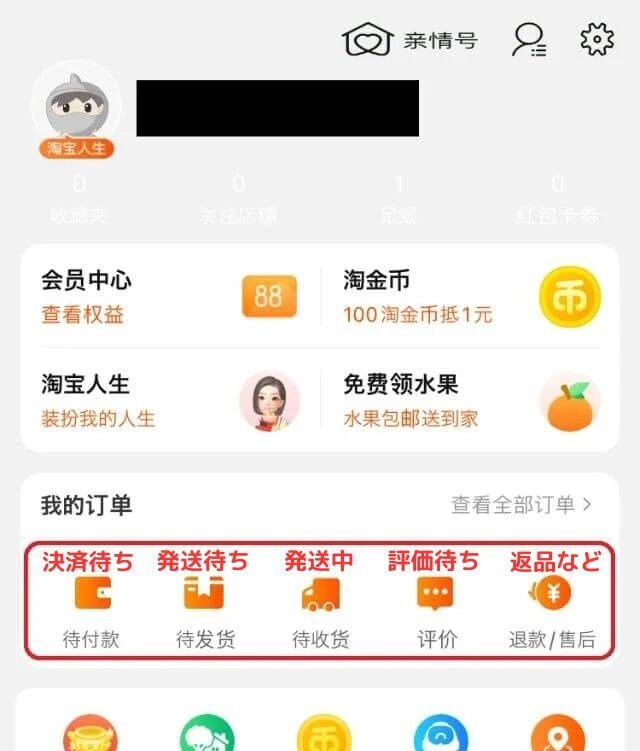Open 待付款 pending payment orders
Image resolution: width=640 pixels, height=751 pixels.
tap(91, 610)
